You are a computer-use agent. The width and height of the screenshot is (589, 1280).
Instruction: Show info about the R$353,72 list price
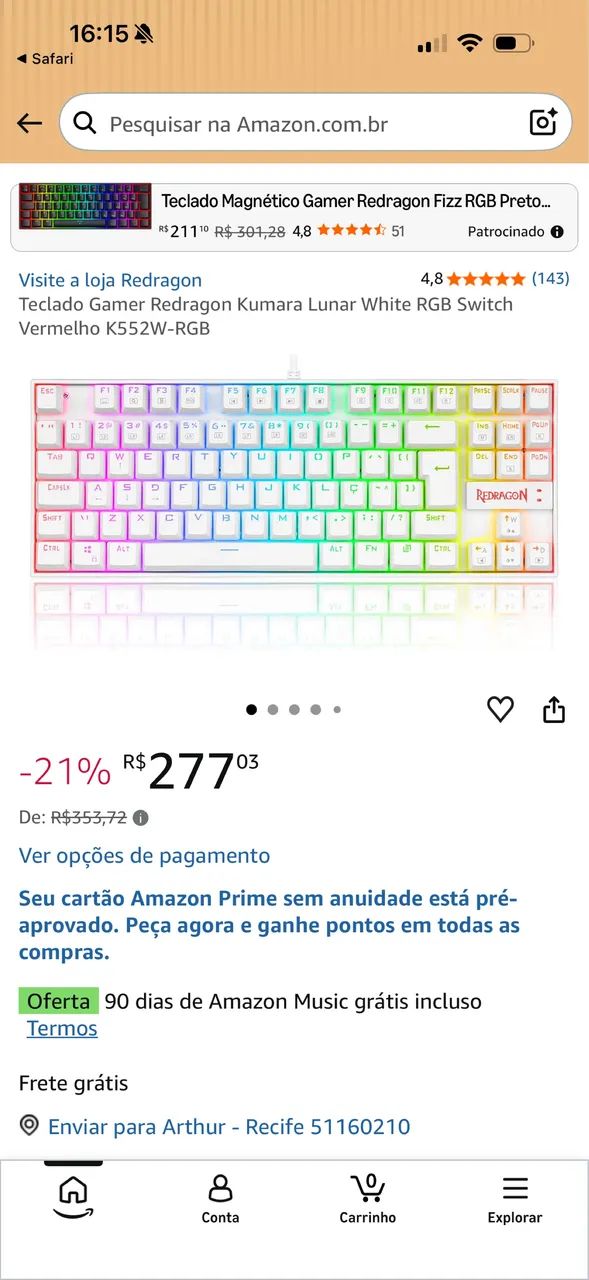click(141, 817)
